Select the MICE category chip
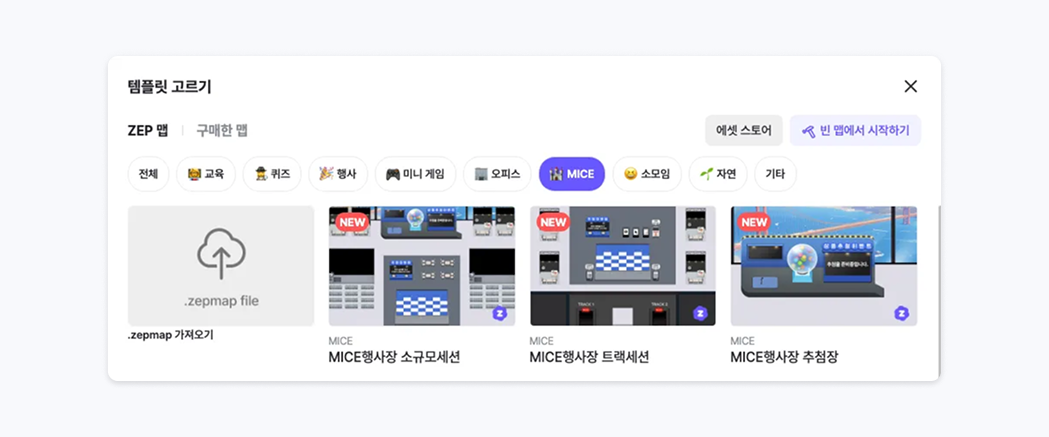Screen dimensions: 1049x437 [x=571, y=173]
